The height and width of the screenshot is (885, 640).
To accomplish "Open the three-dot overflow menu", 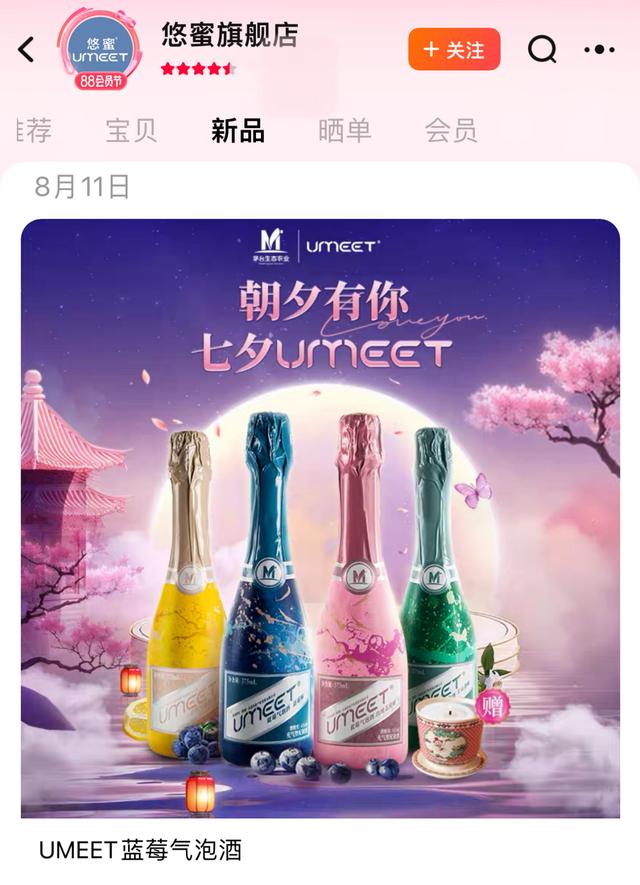I will pyautogui.click(x=598, y=49).
